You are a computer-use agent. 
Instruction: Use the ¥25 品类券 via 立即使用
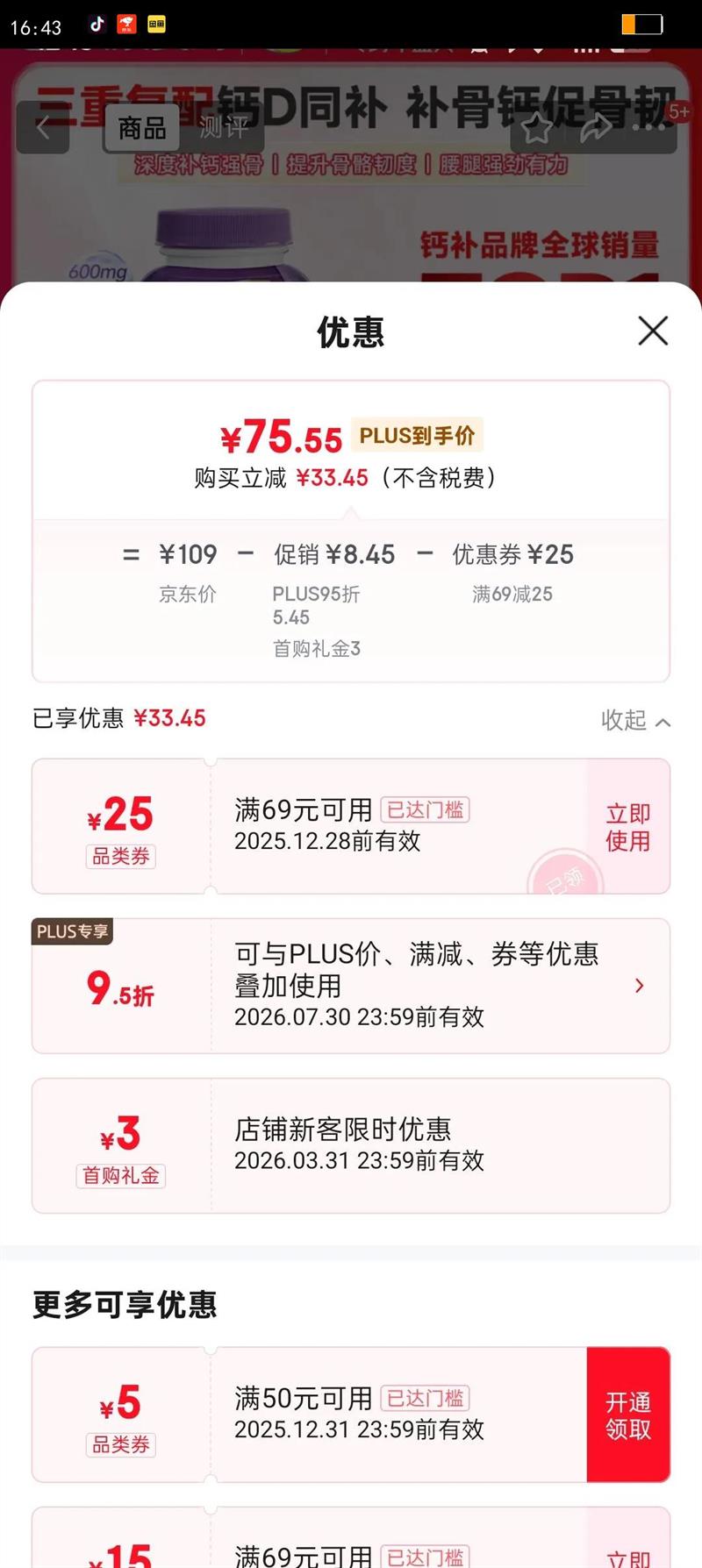627,825
